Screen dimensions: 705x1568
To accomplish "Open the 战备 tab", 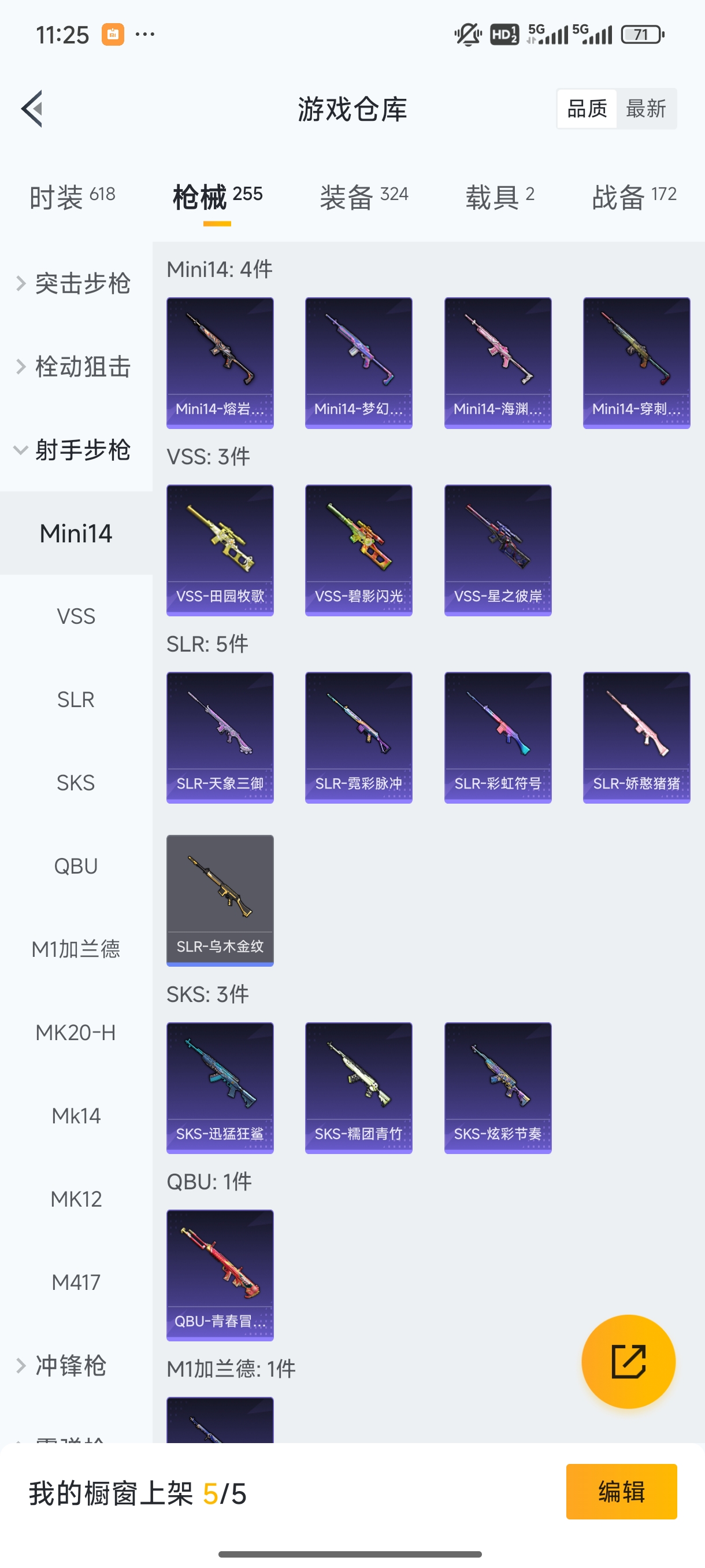I will point(634,197).
